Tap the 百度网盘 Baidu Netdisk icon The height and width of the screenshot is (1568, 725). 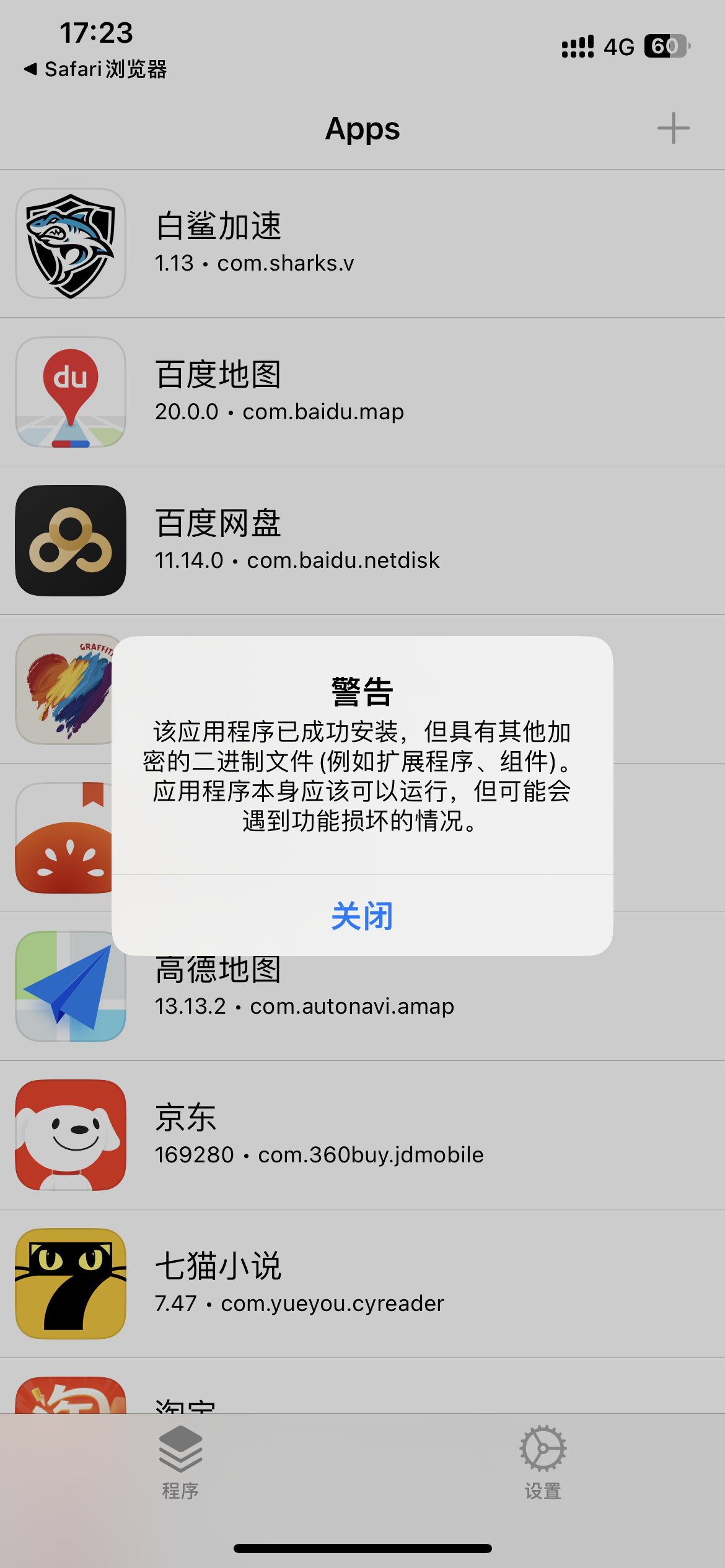(x=70, y=541)
